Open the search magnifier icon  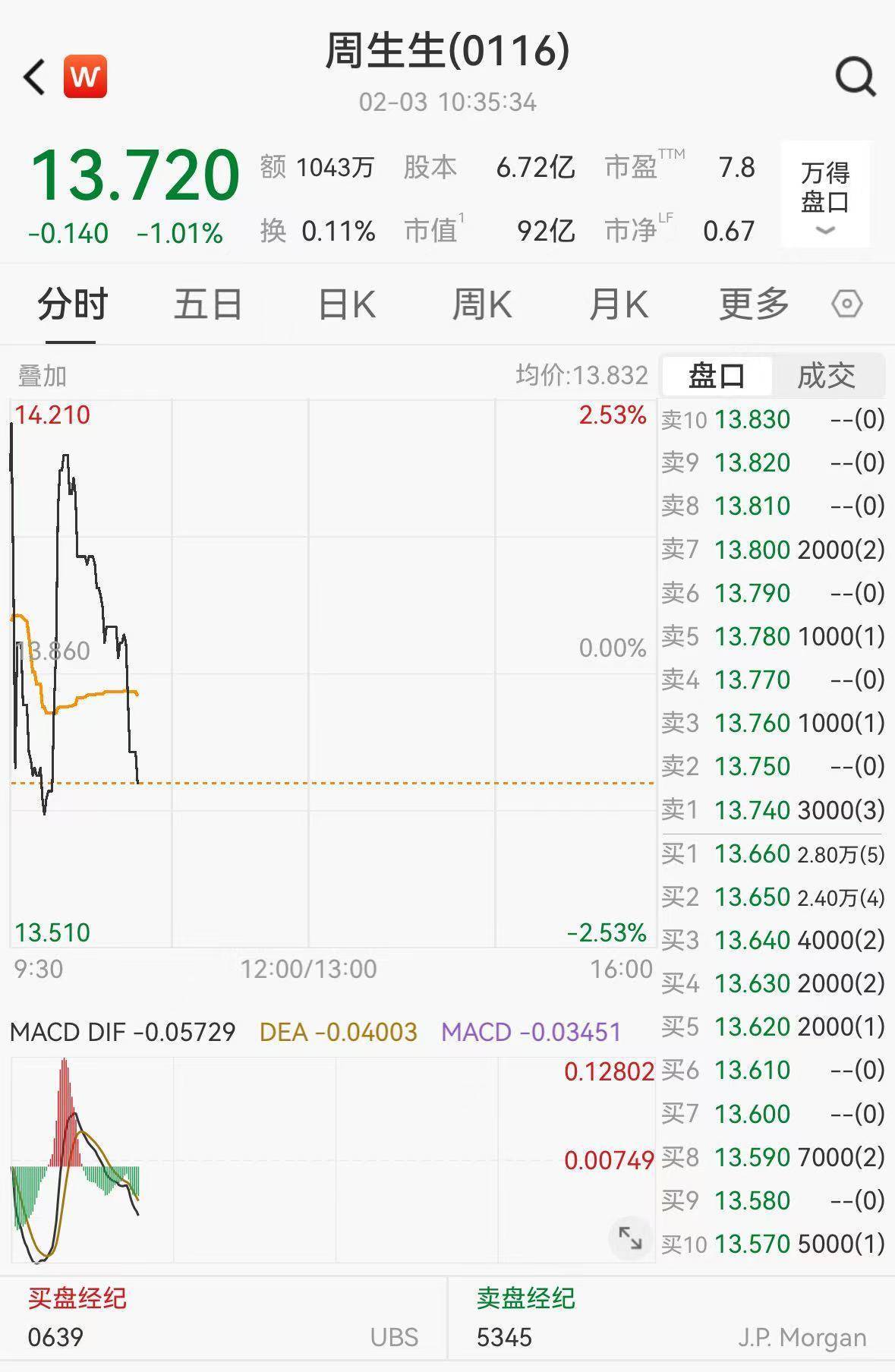(x=855, y=76)
